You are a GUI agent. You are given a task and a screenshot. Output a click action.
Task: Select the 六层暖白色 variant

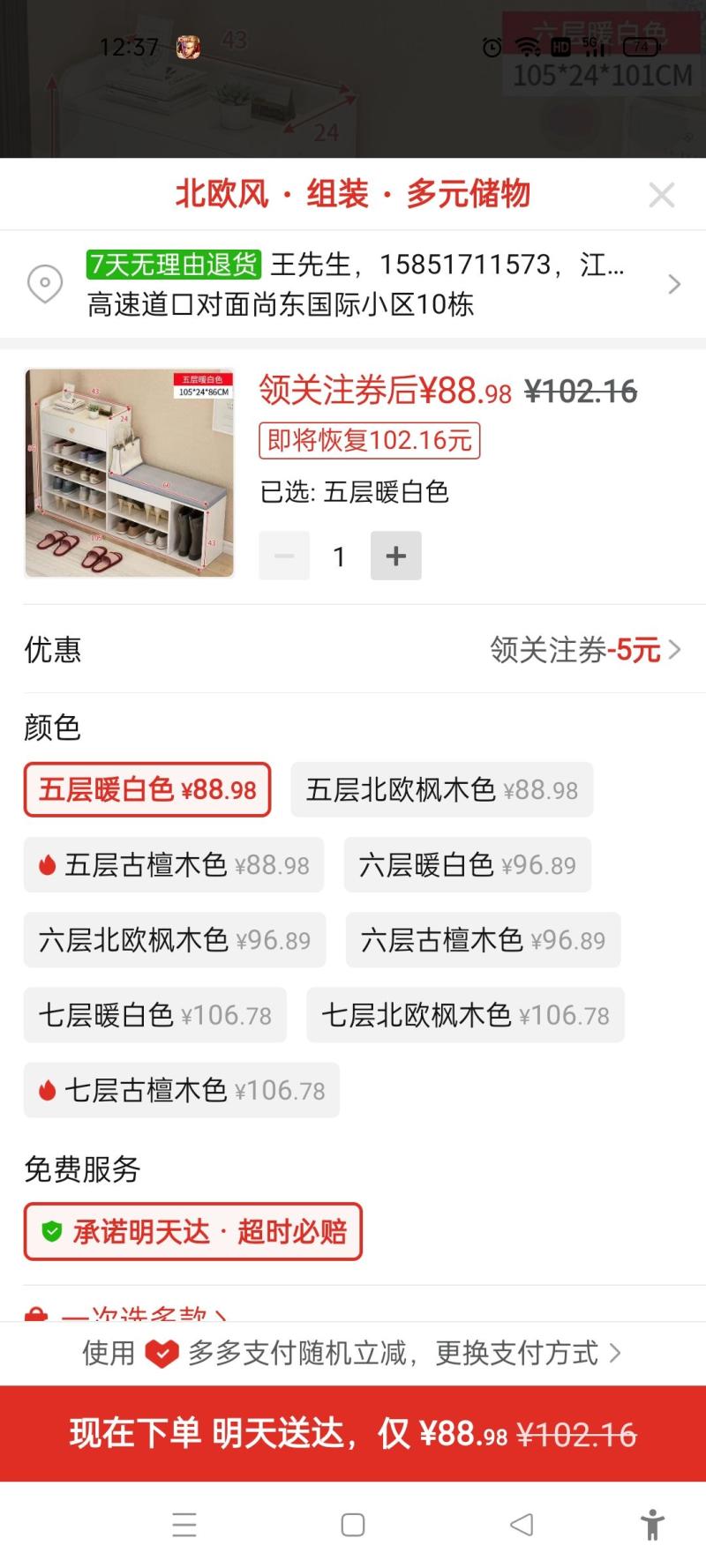pos(467,865)
